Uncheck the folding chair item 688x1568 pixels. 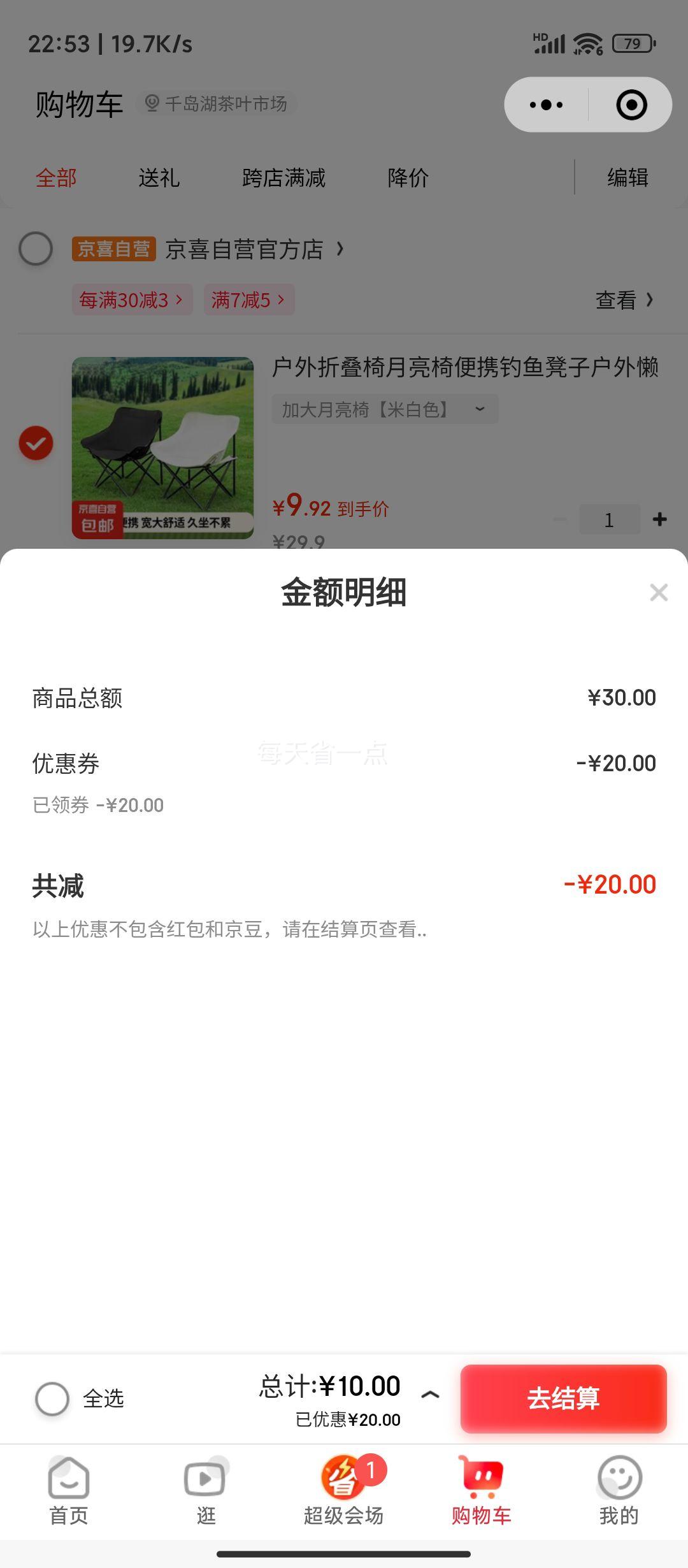coord(36,443)
